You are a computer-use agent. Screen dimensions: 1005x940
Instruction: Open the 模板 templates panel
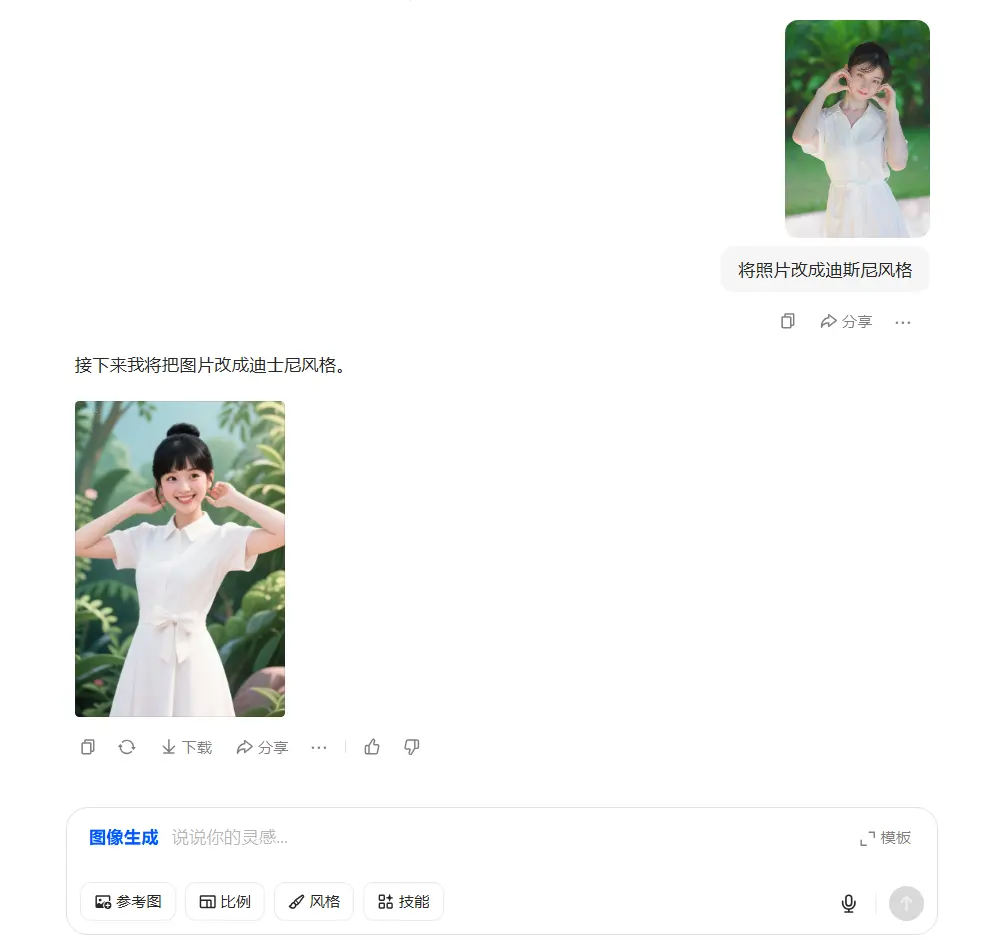click(886, 838)
